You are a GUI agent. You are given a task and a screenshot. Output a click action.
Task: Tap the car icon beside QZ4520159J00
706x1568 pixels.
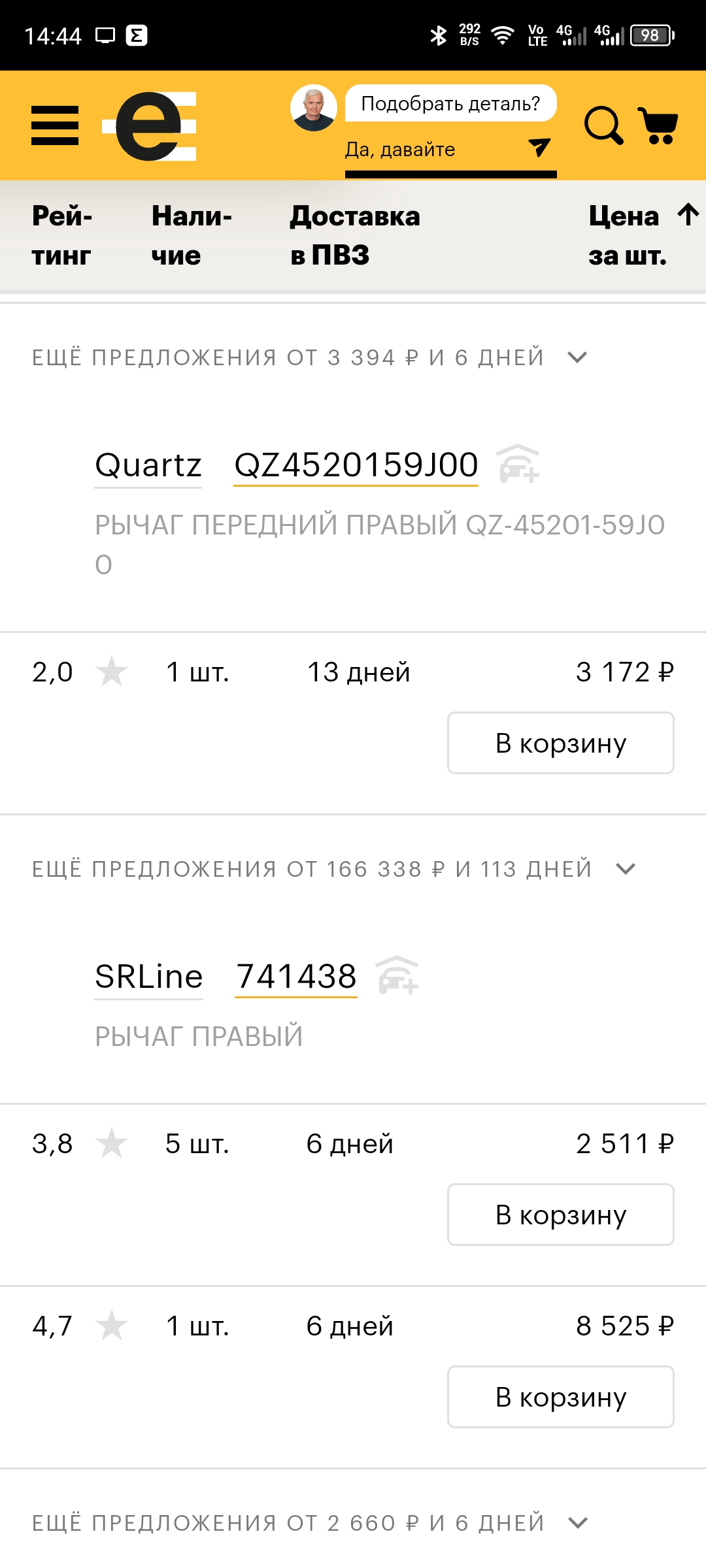click(x=518, y=463)
